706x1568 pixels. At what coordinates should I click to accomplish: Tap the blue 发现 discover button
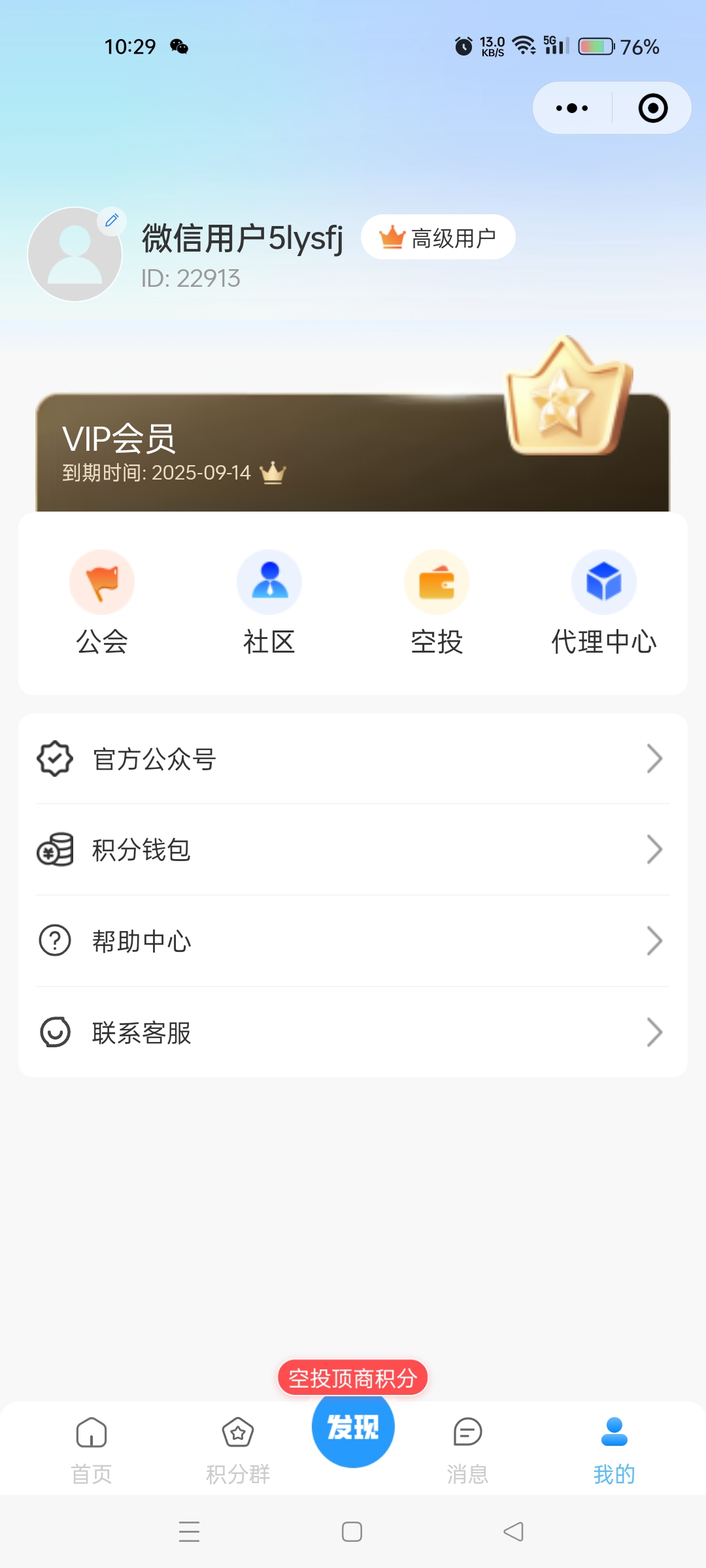(x=353, y=1427)
